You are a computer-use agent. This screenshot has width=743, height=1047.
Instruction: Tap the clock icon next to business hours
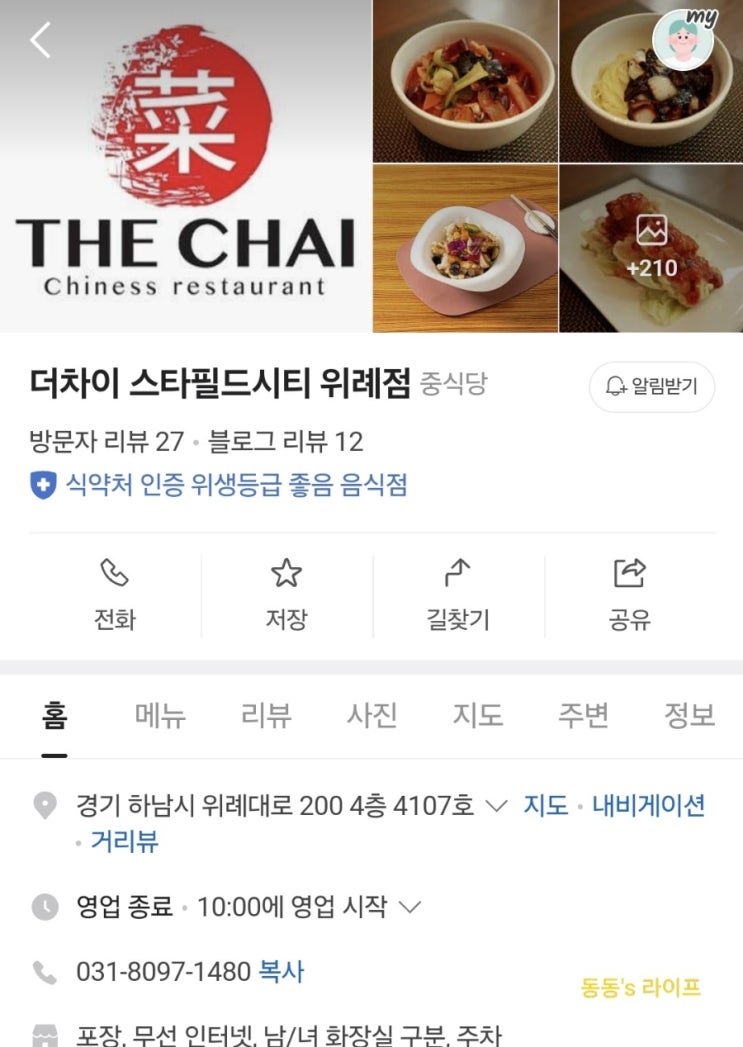click(x=46, y=902)
